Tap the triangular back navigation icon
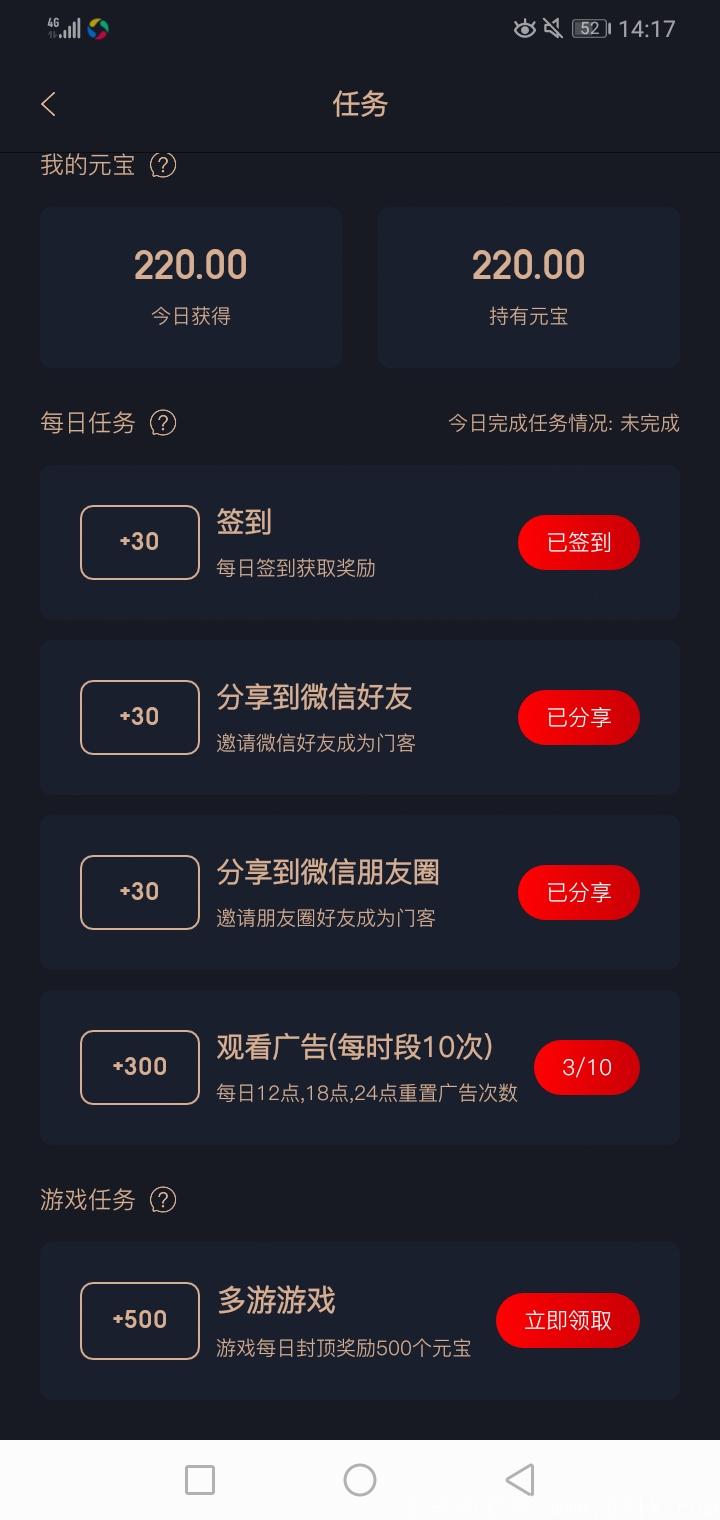The width and height of the screenshot is (720, 1520). tap(518, 1480)
